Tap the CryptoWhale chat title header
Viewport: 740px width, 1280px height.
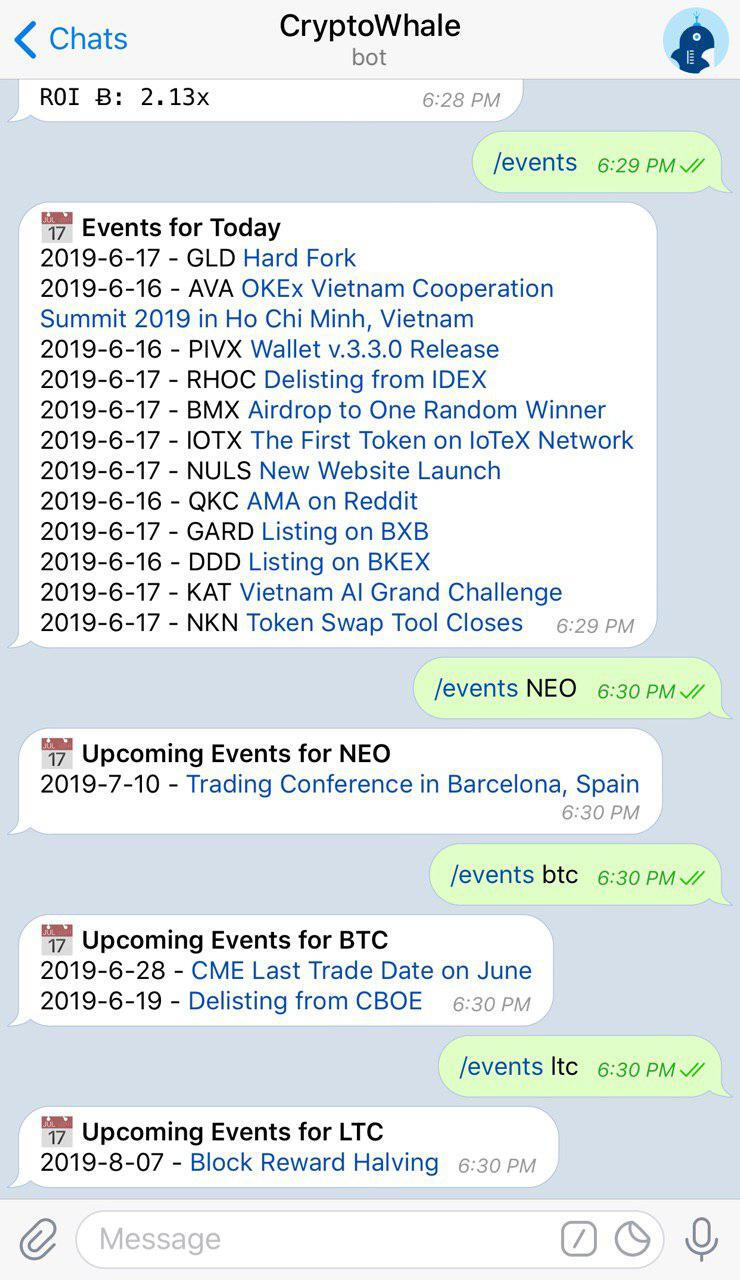click(369, 26)
